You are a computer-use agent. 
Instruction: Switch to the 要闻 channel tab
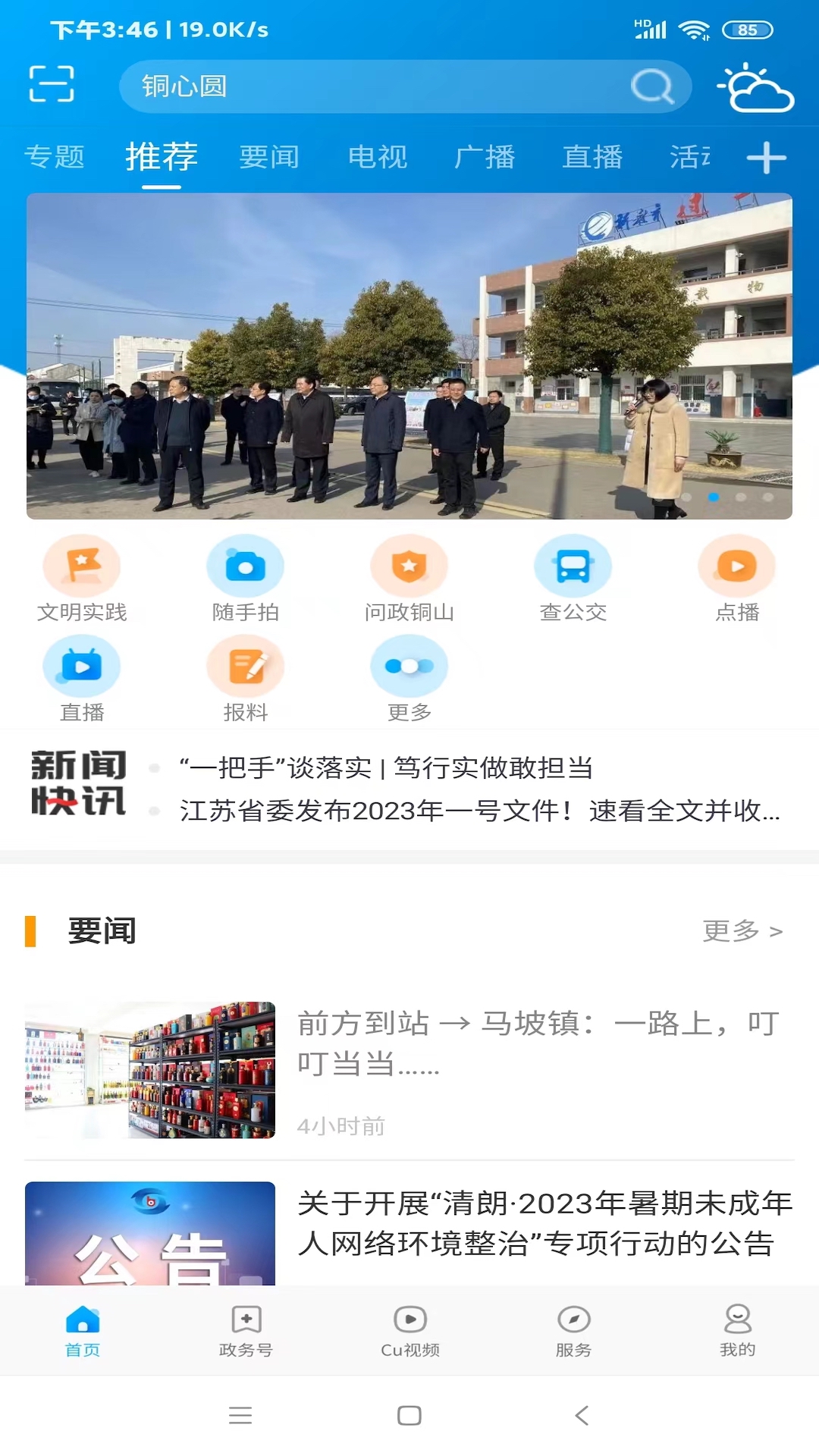(269, 157)
